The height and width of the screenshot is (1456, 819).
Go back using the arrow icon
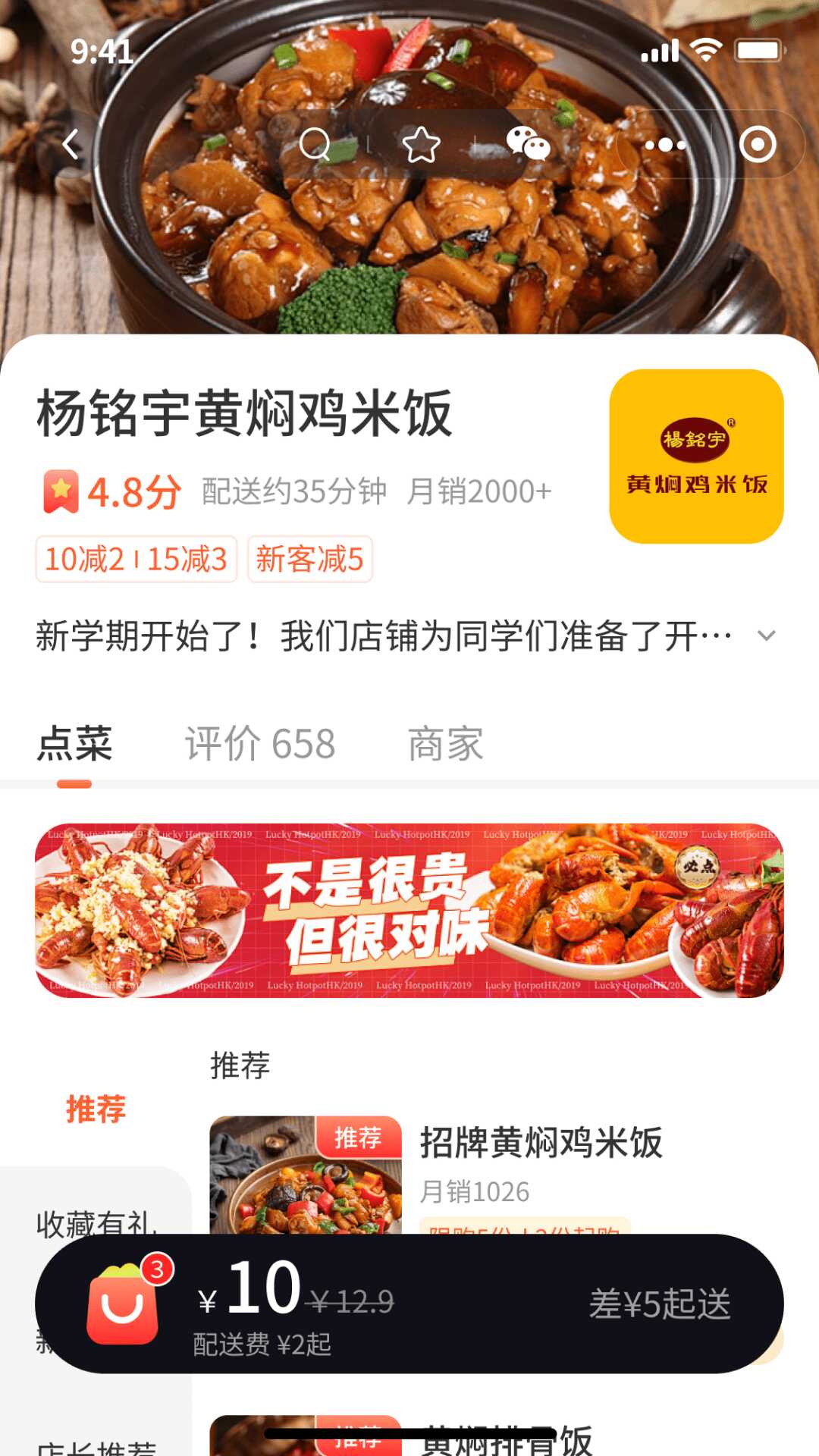71,144
